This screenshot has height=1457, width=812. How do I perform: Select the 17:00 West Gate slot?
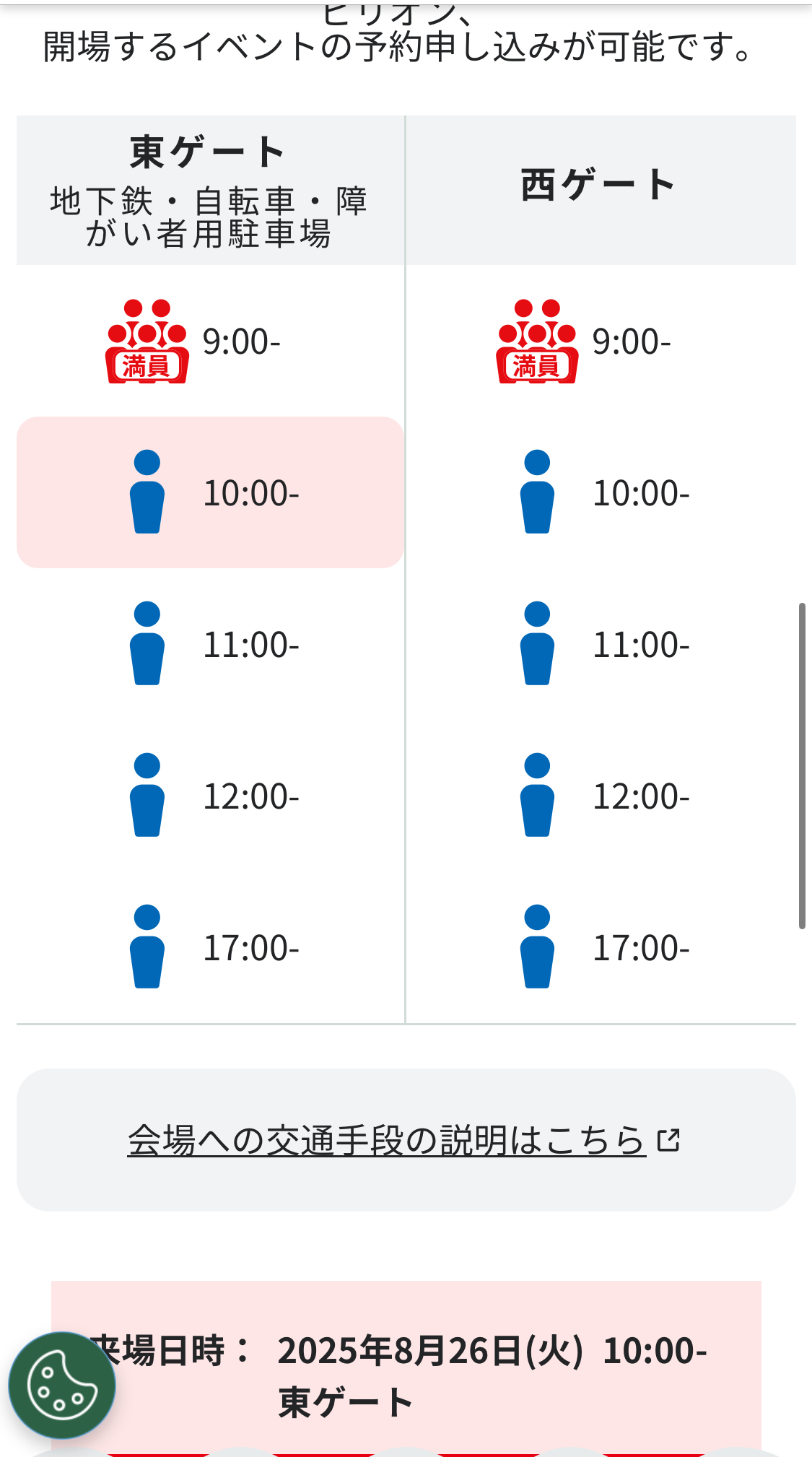click(601, 947)
